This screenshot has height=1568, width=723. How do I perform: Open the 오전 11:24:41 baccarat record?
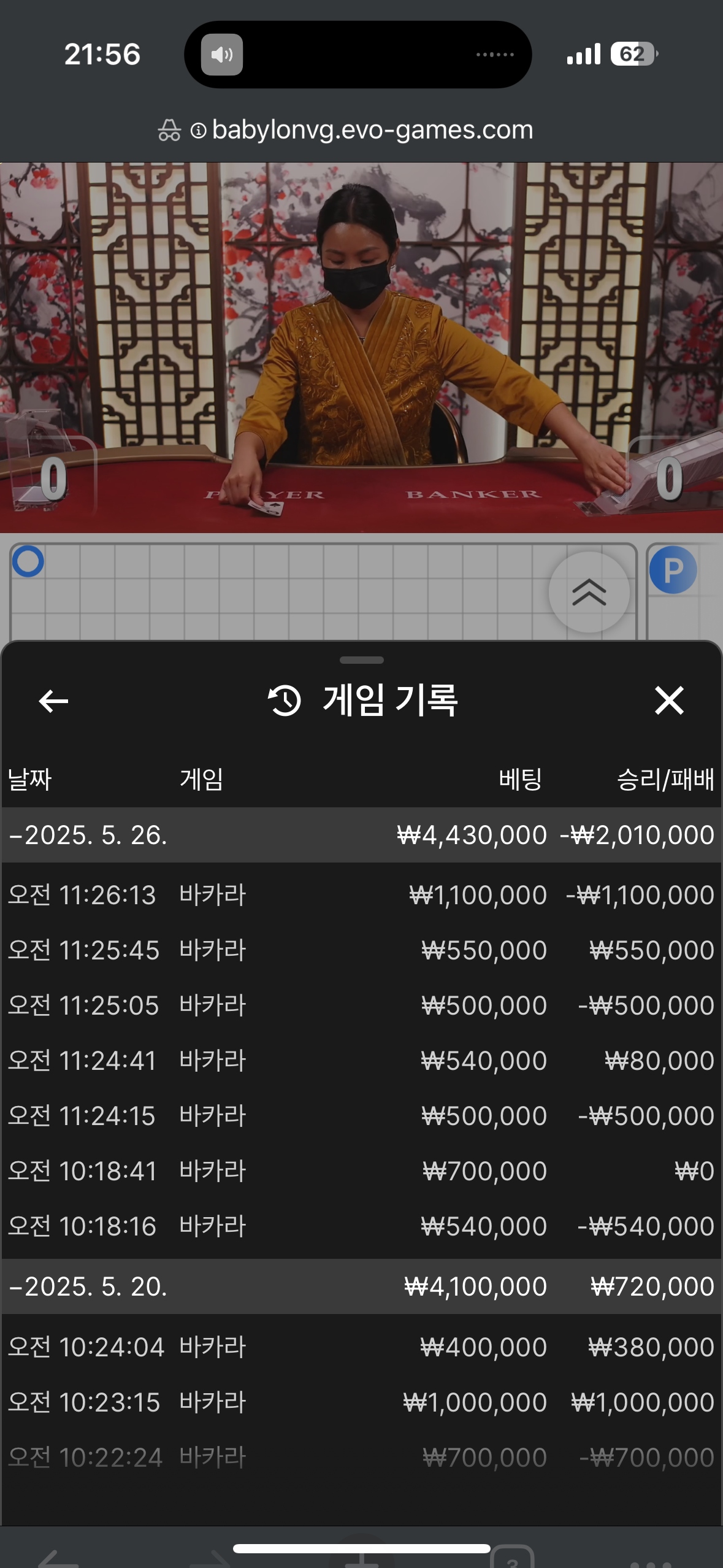(361, 1061)
